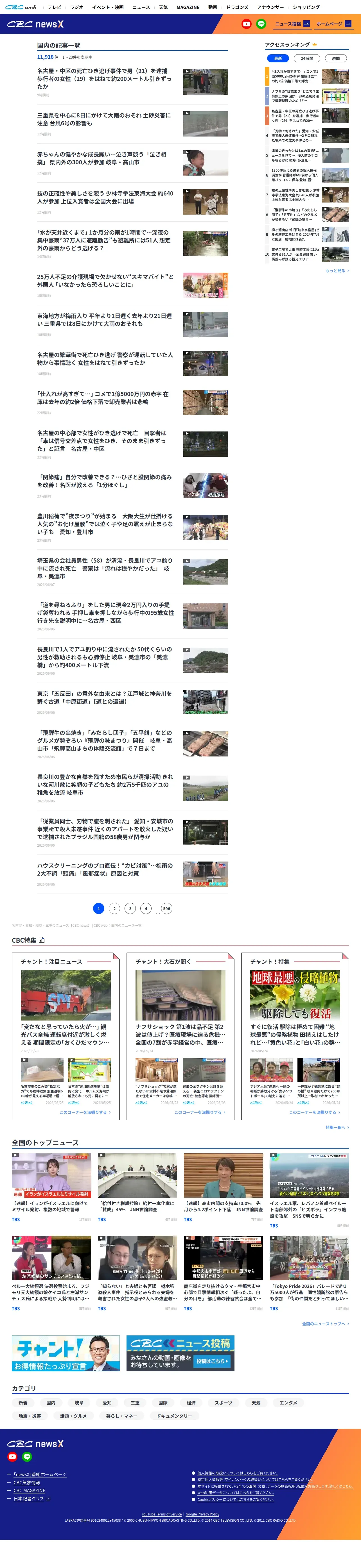Open the LINE icon in the header
The width and height of the screenshot is (361, 1568).
point(261,24)
